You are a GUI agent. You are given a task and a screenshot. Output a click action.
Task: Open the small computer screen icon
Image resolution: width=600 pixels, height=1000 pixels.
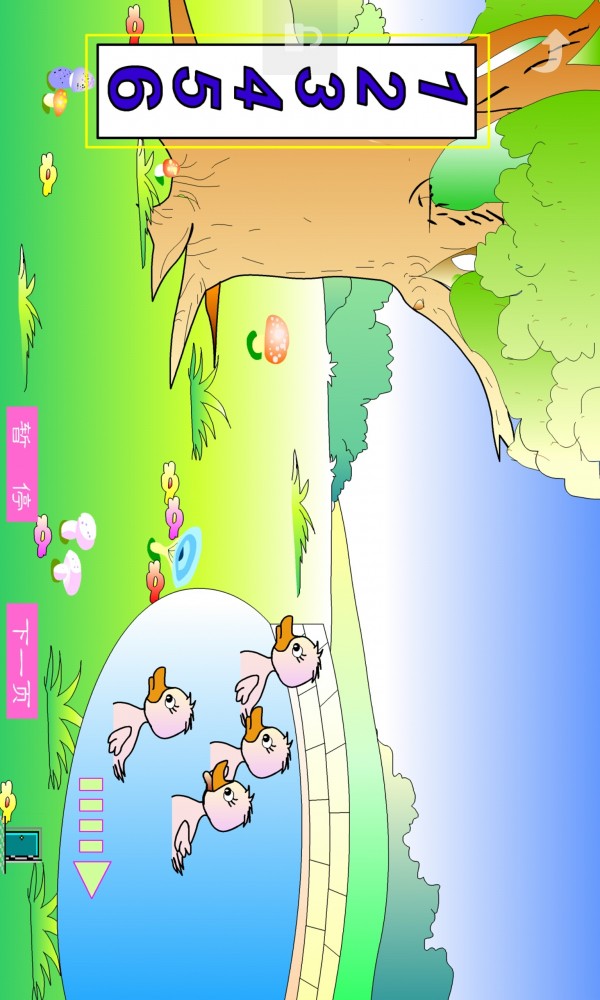[x=22, y=845]
